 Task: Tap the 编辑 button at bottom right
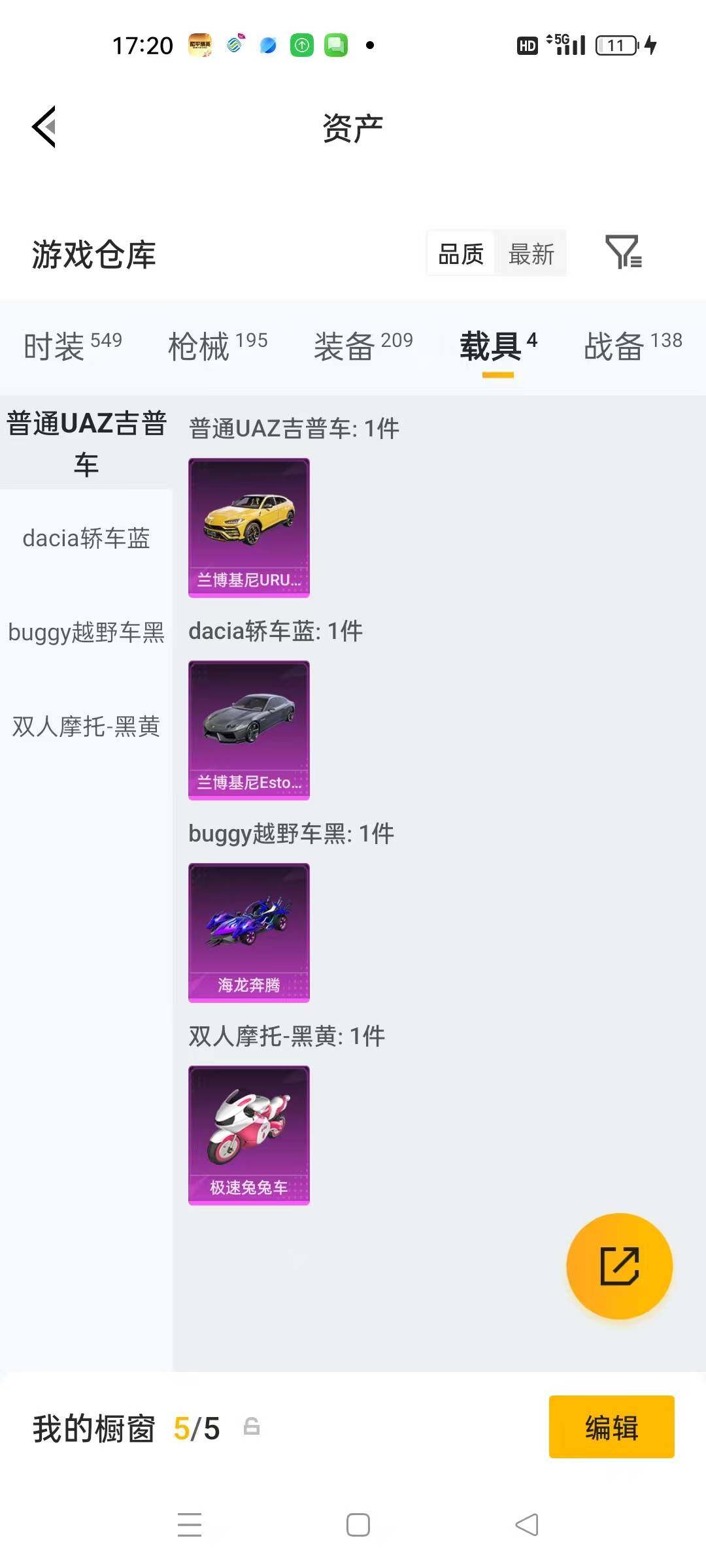tap(611, 1428)
